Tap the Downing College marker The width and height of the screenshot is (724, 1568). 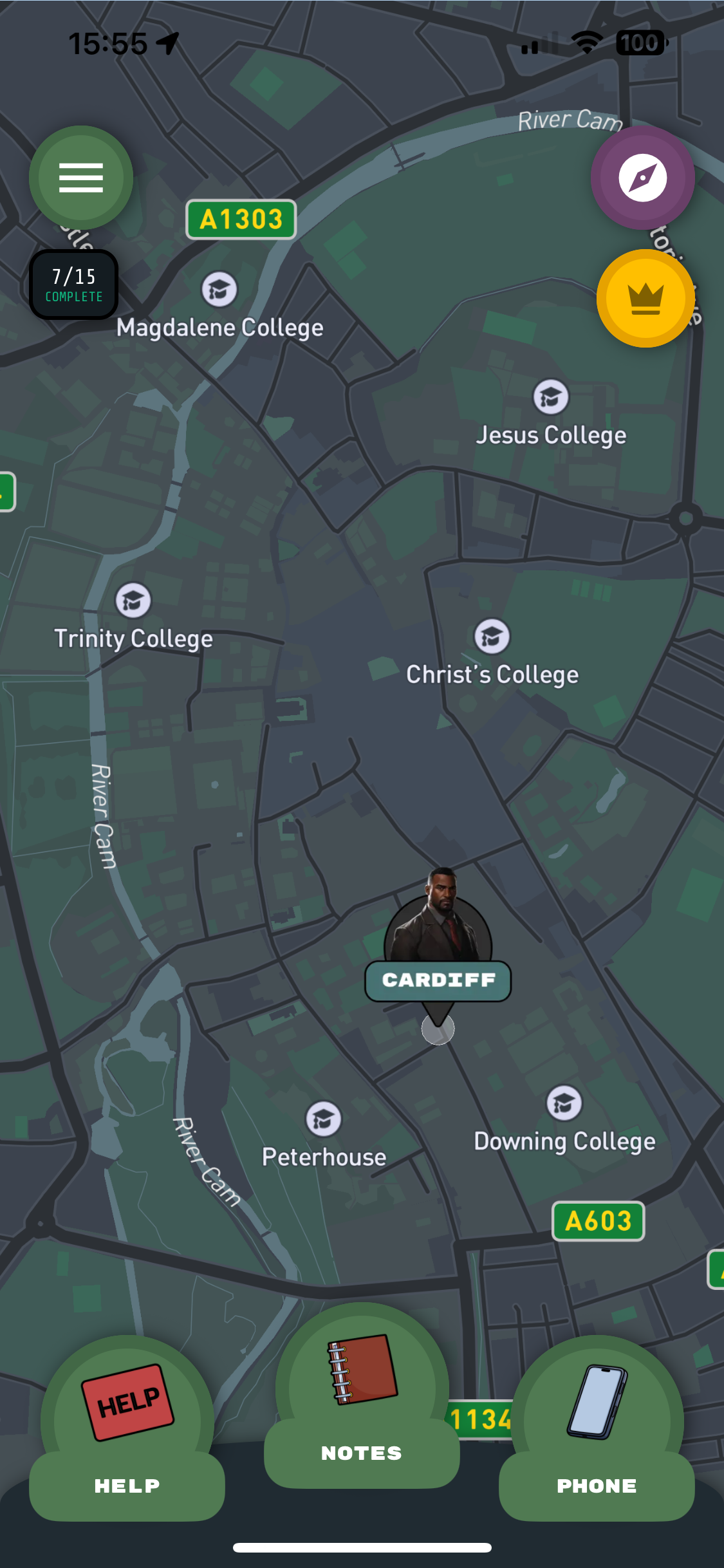click(x=564, y=1103)
